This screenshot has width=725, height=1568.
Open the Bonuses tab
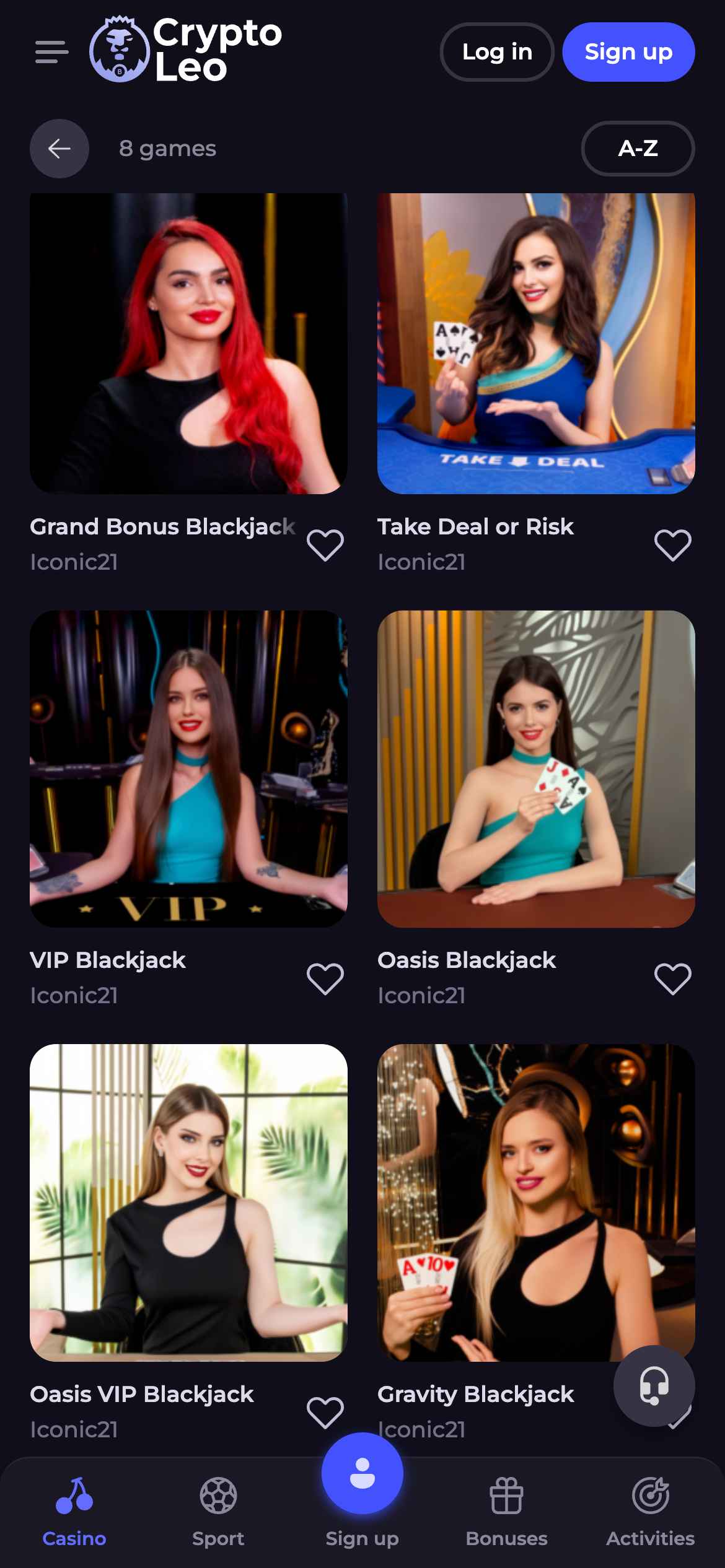[x=506, y=1511]
